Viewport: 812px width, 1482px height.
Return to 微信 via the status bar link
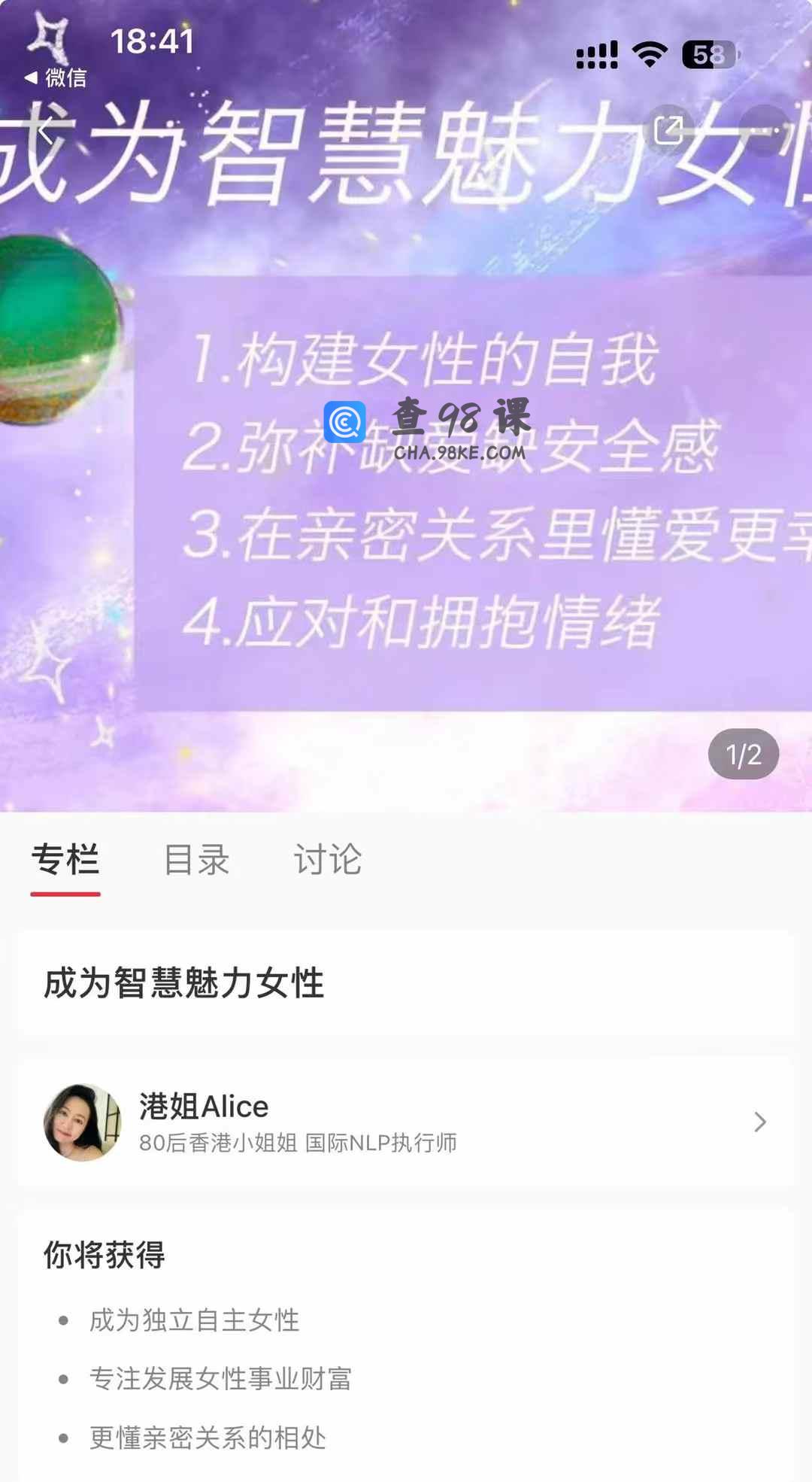pyautogui.click(x=56, y=77)
